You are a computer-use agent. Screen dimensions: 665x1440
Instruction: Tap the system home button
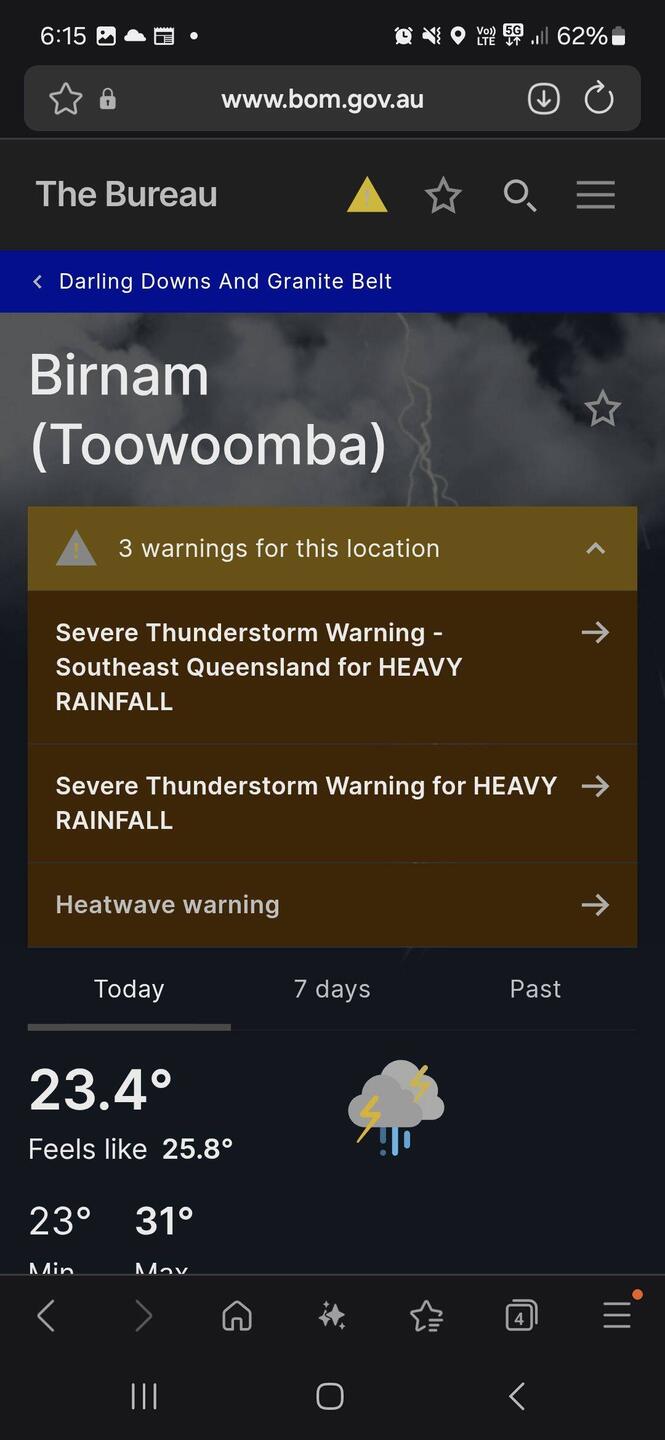pos(330,1396)
